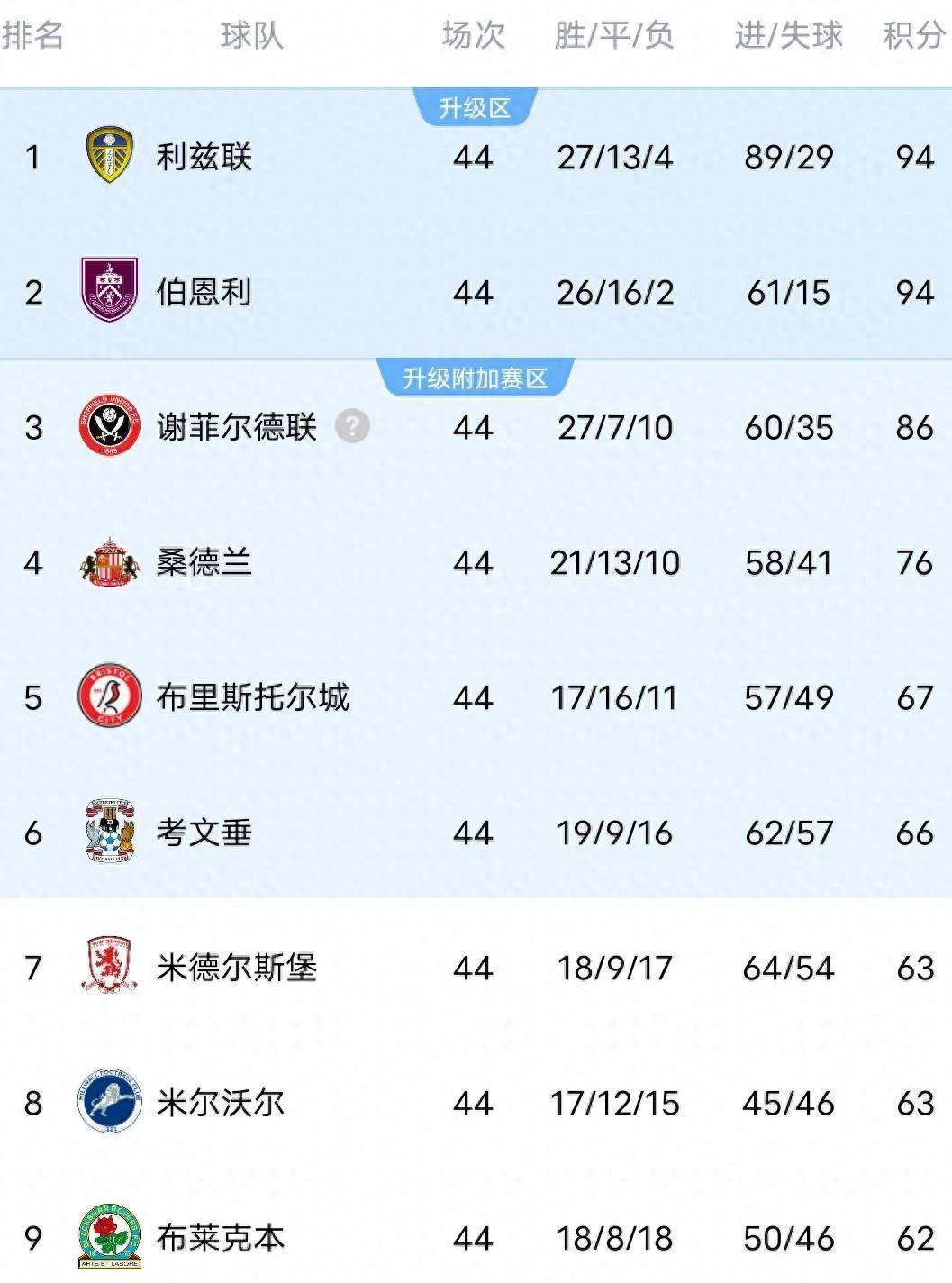Tap the question mark beside 谢菲尔德联
The width and height of the screenshot is (952, 1283).
(352, 426)
